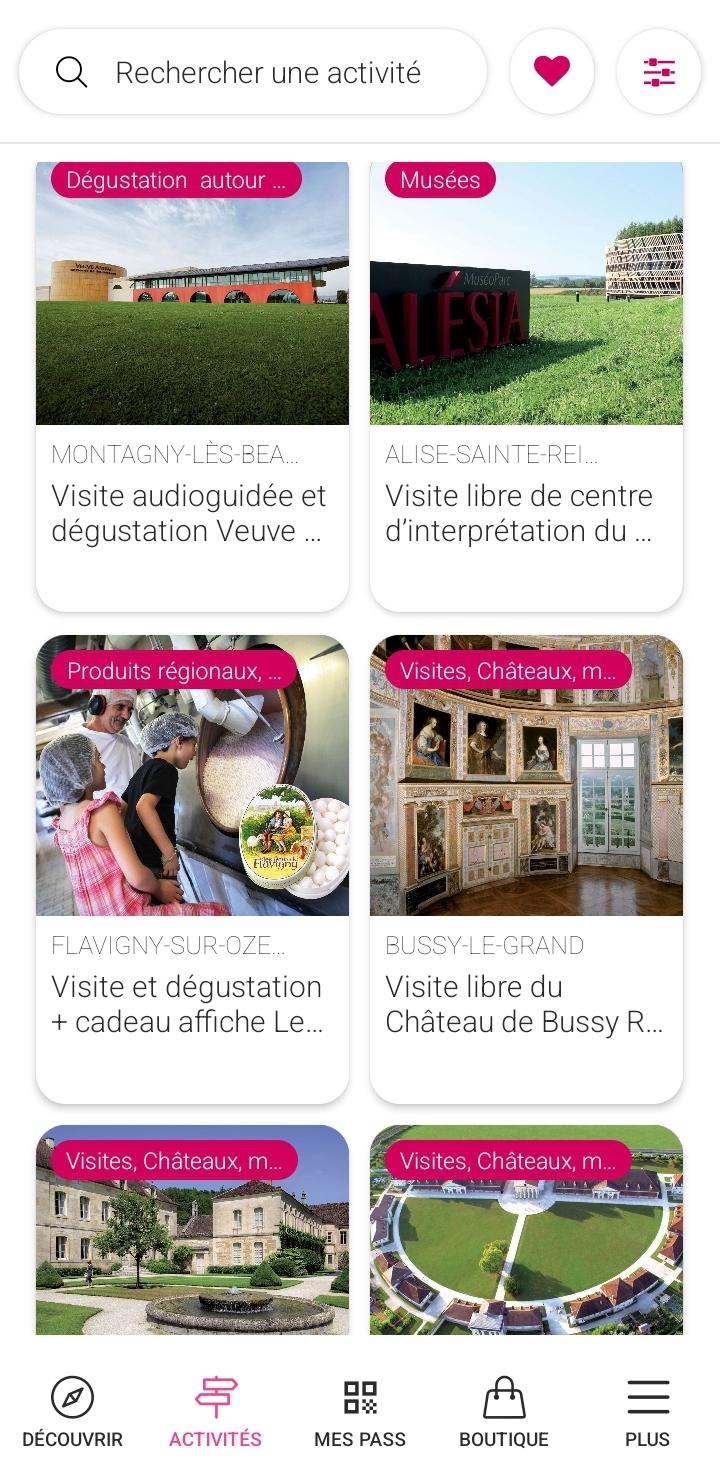Image resolution: width=720 pixels, height=1466 pixels.
Task: Open the Flavigny-sur-Ozerain tasting visit card
Action: tap(192, 869)
